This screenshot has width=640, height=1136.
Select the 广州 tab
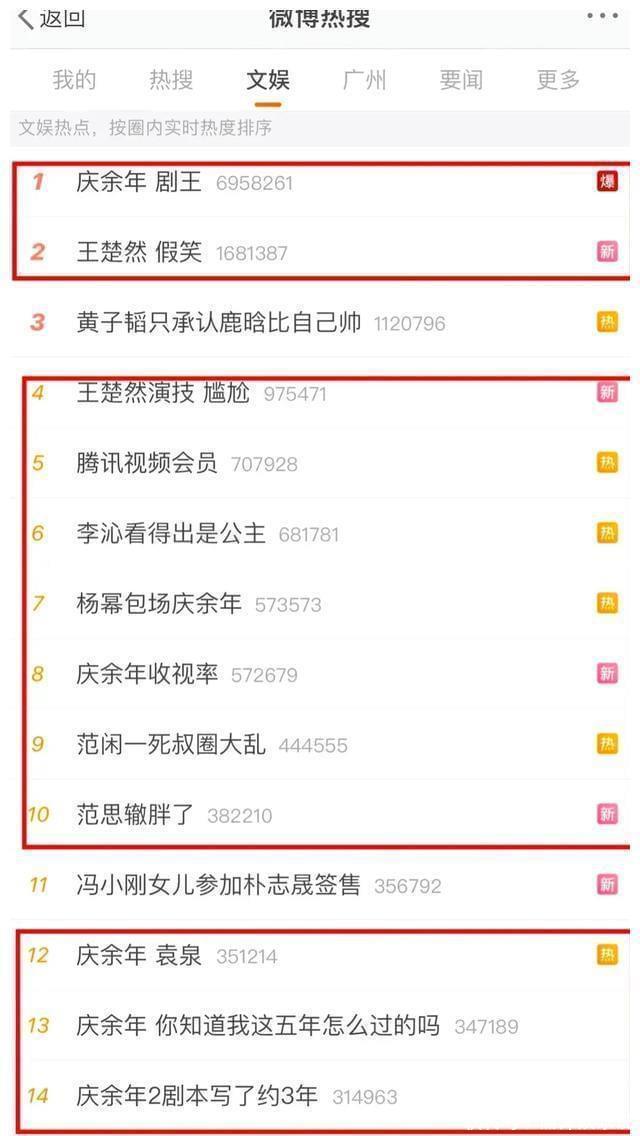tap(364, 80)
